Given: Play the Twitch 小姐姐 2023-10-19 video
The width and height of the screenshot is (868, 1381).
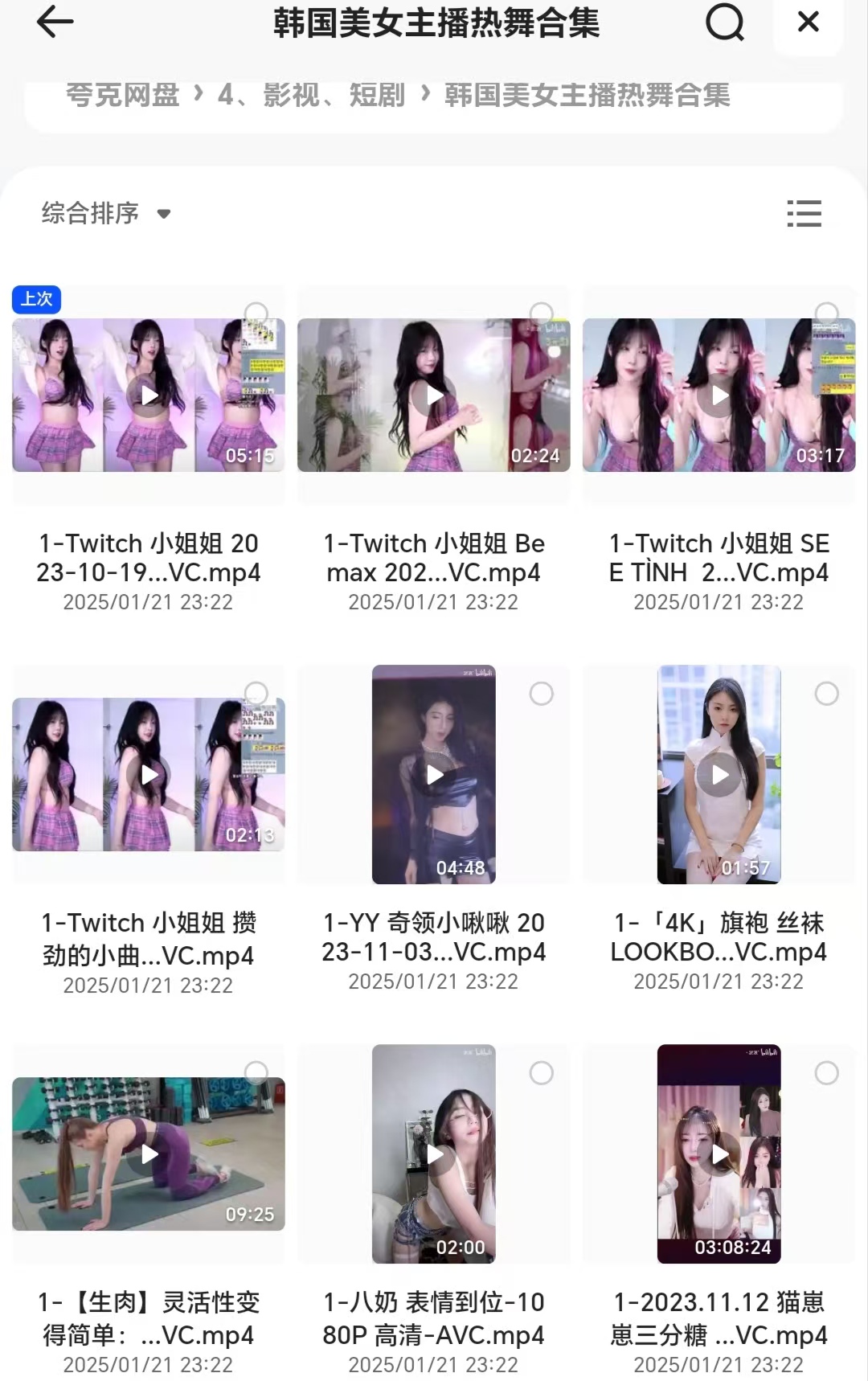Looking at the screenshot, I should (x=149, y=395).
